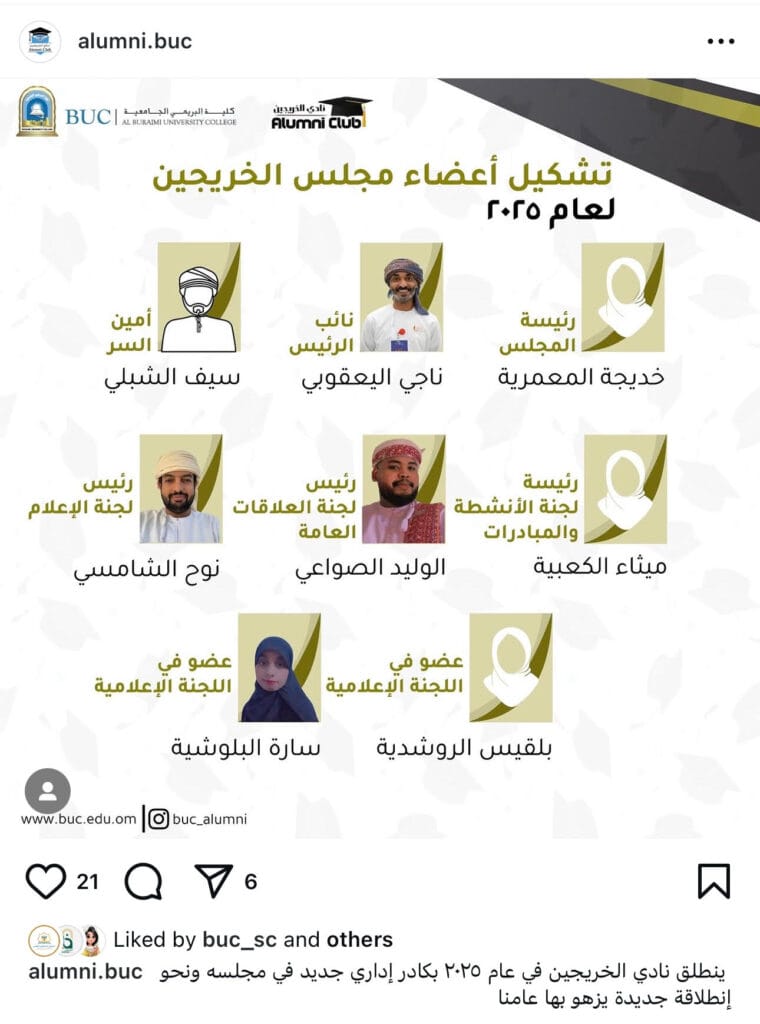This screenshot has width=760, height=1024.
Task: Open alumni.buc profile from the post header
Action: click(134, 41)
